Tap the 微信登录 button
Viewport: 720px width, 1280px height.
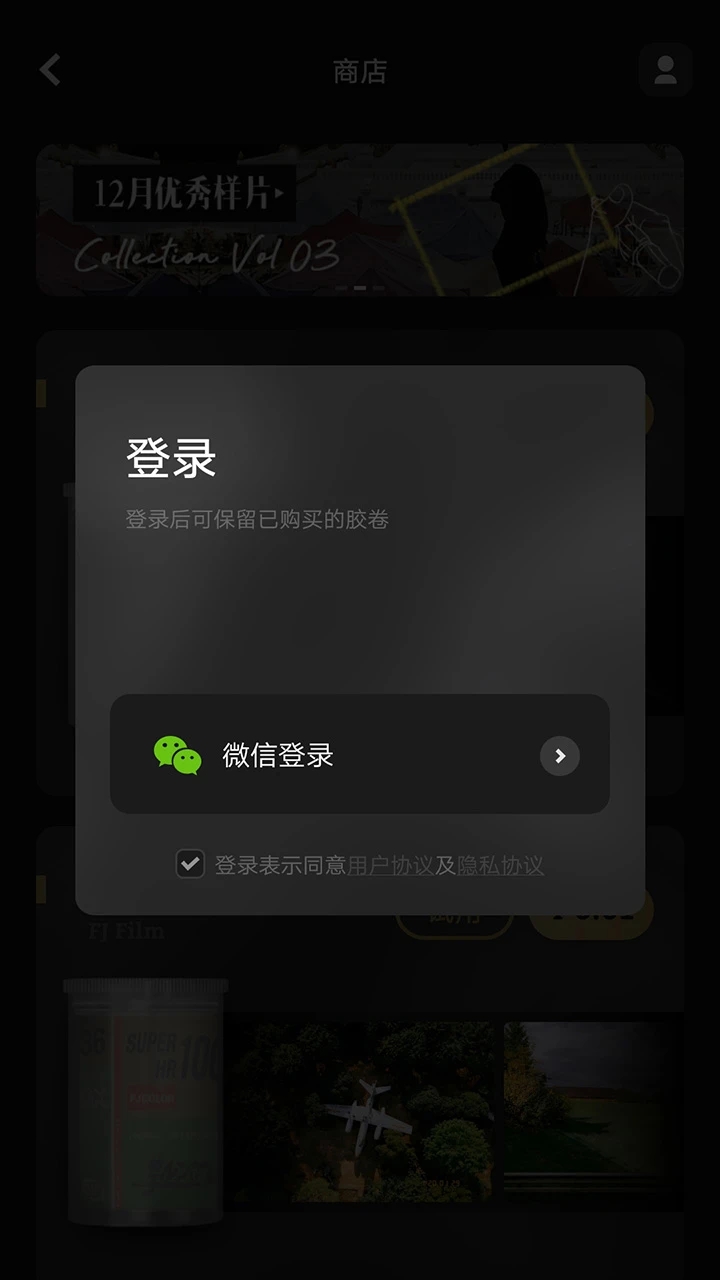point(360,757)
